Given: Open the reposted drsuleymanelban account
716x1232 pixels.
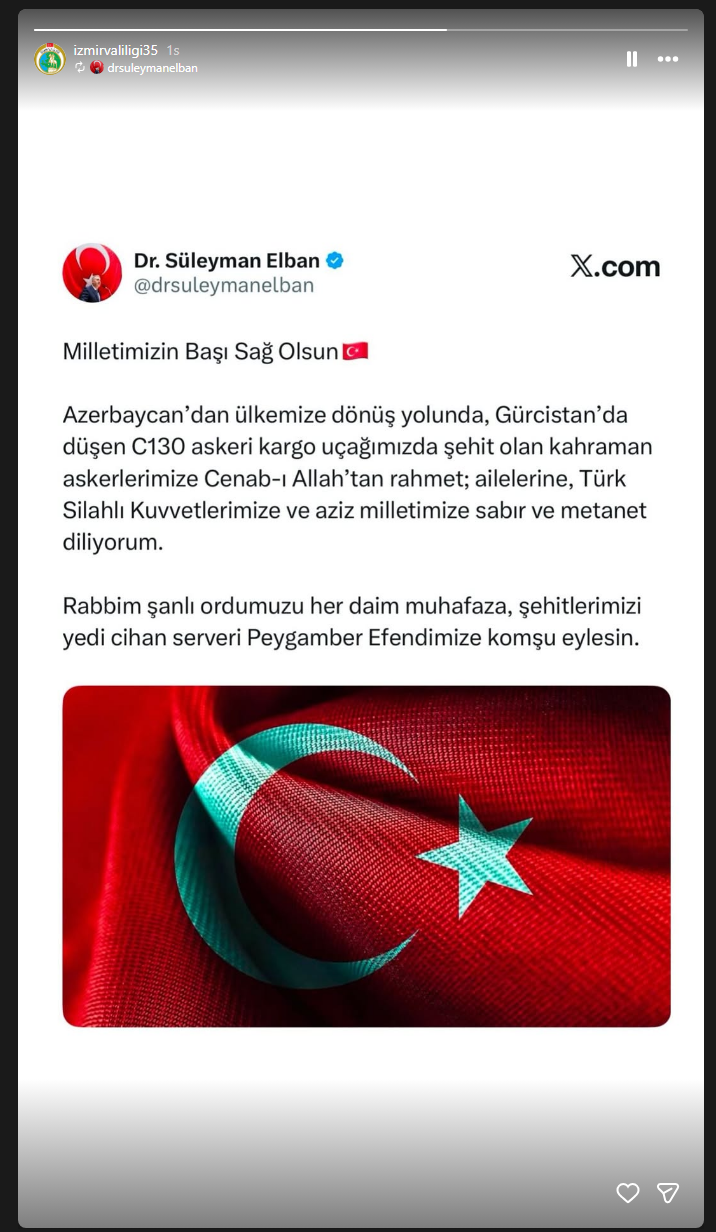Looking at the screenshot, I should click(x=151, y=68).
